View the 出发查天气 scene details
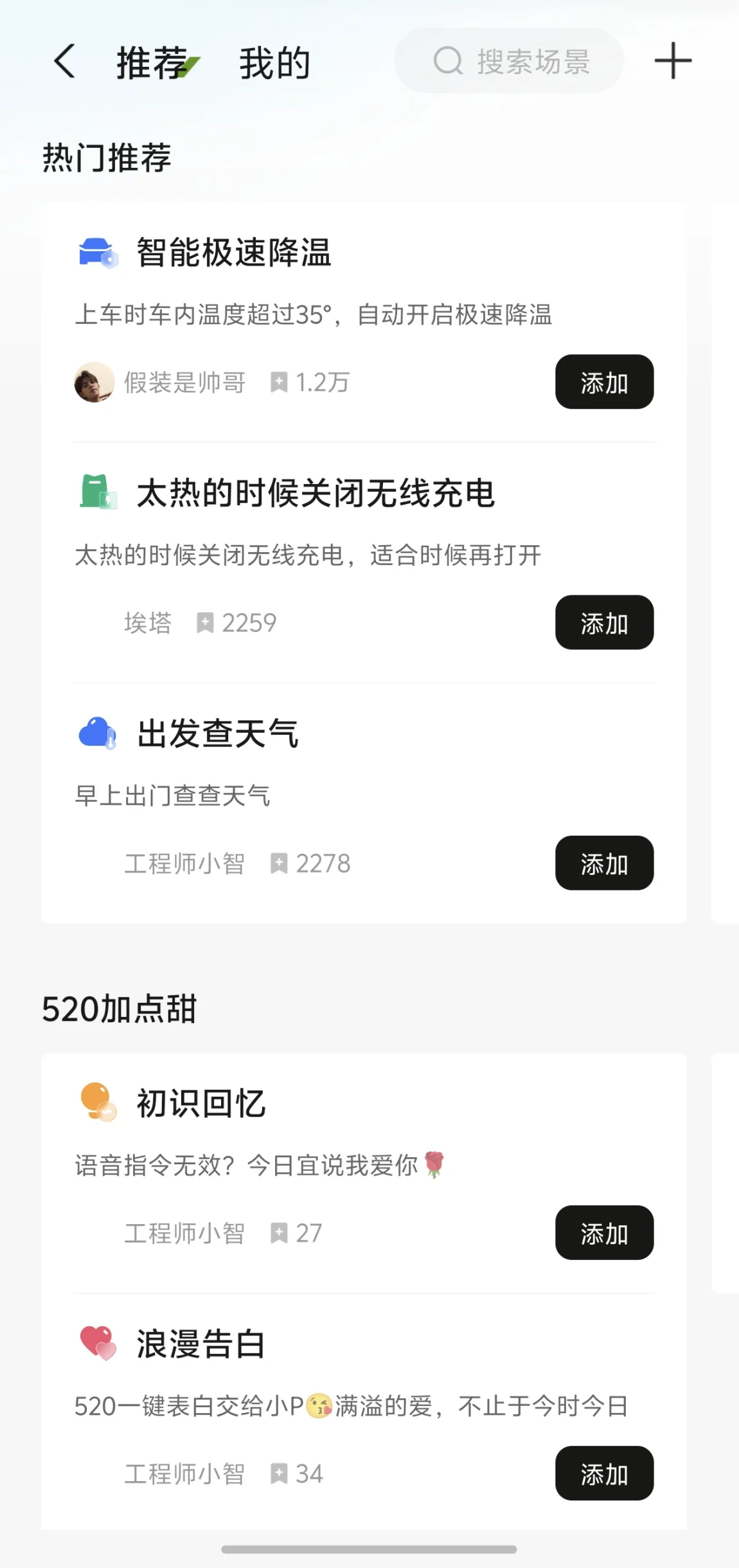The width and height of the screenshot is (739, 1568). pyautogui.click(x=218, y=734)
